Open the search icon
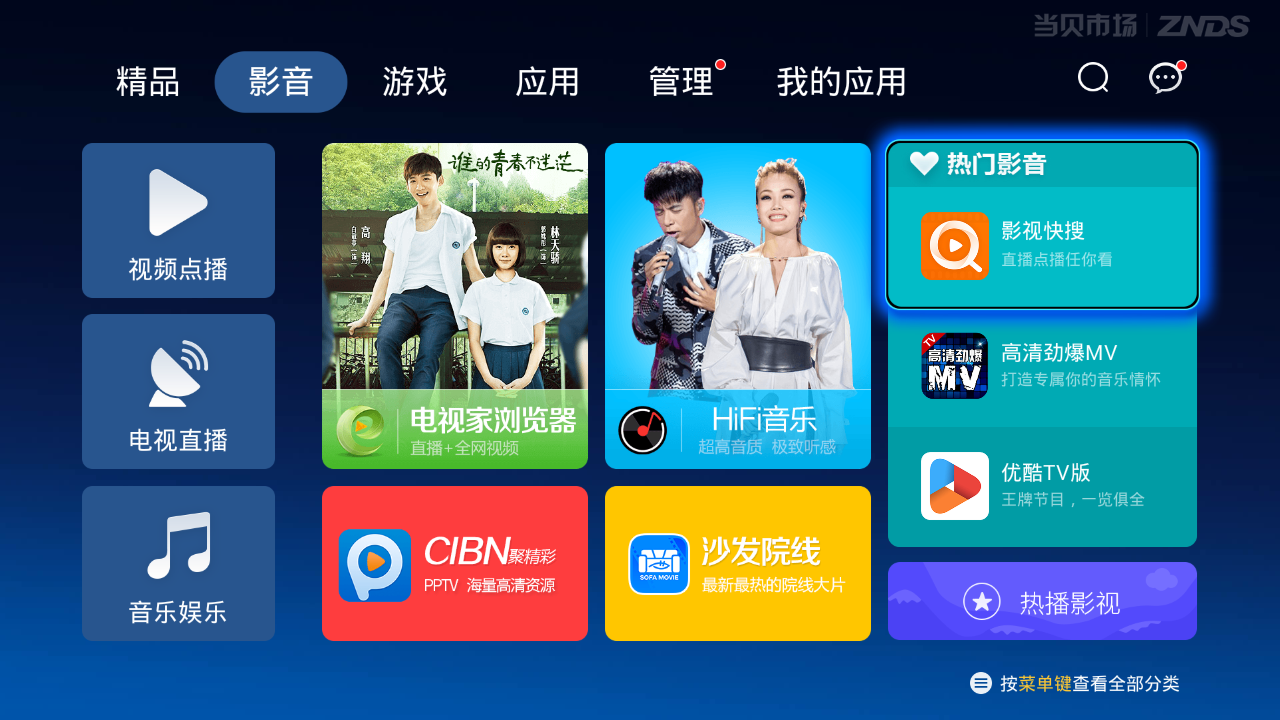This screenshot has height=720, width=1280. [x=1093, y=78]
